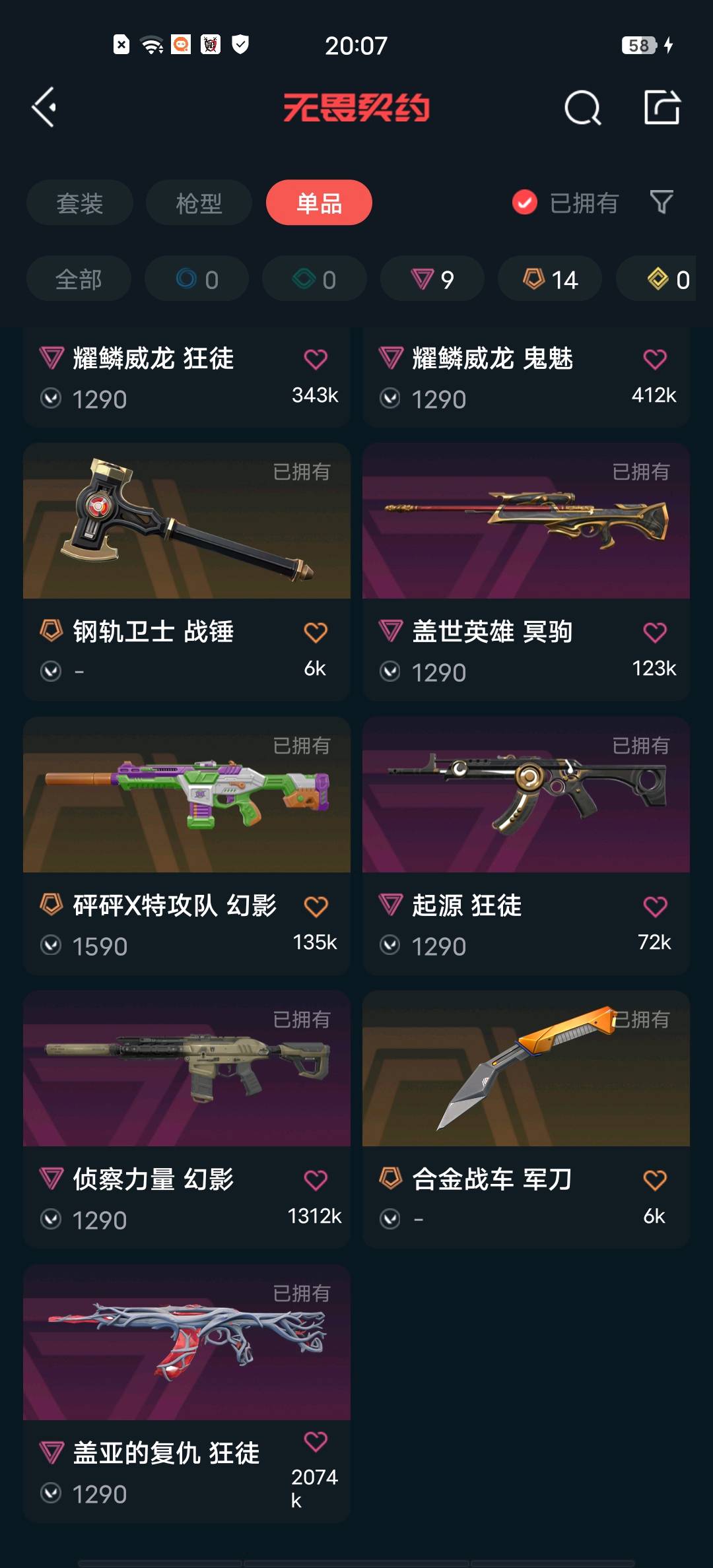Switch to the 套装 tab
Image resolution: width=713 pixels, height=1568 pixels.
(x=79, y=203)
